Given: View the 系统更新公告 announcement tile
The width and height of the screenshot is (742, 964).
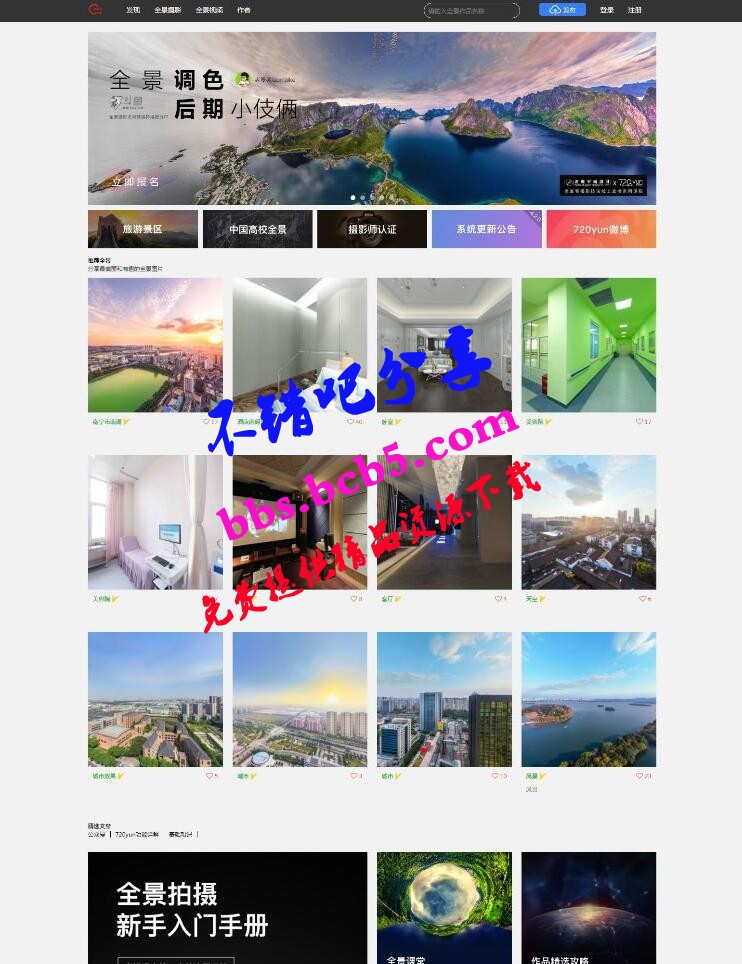Looking at the screenshot, I should [486, 229].
